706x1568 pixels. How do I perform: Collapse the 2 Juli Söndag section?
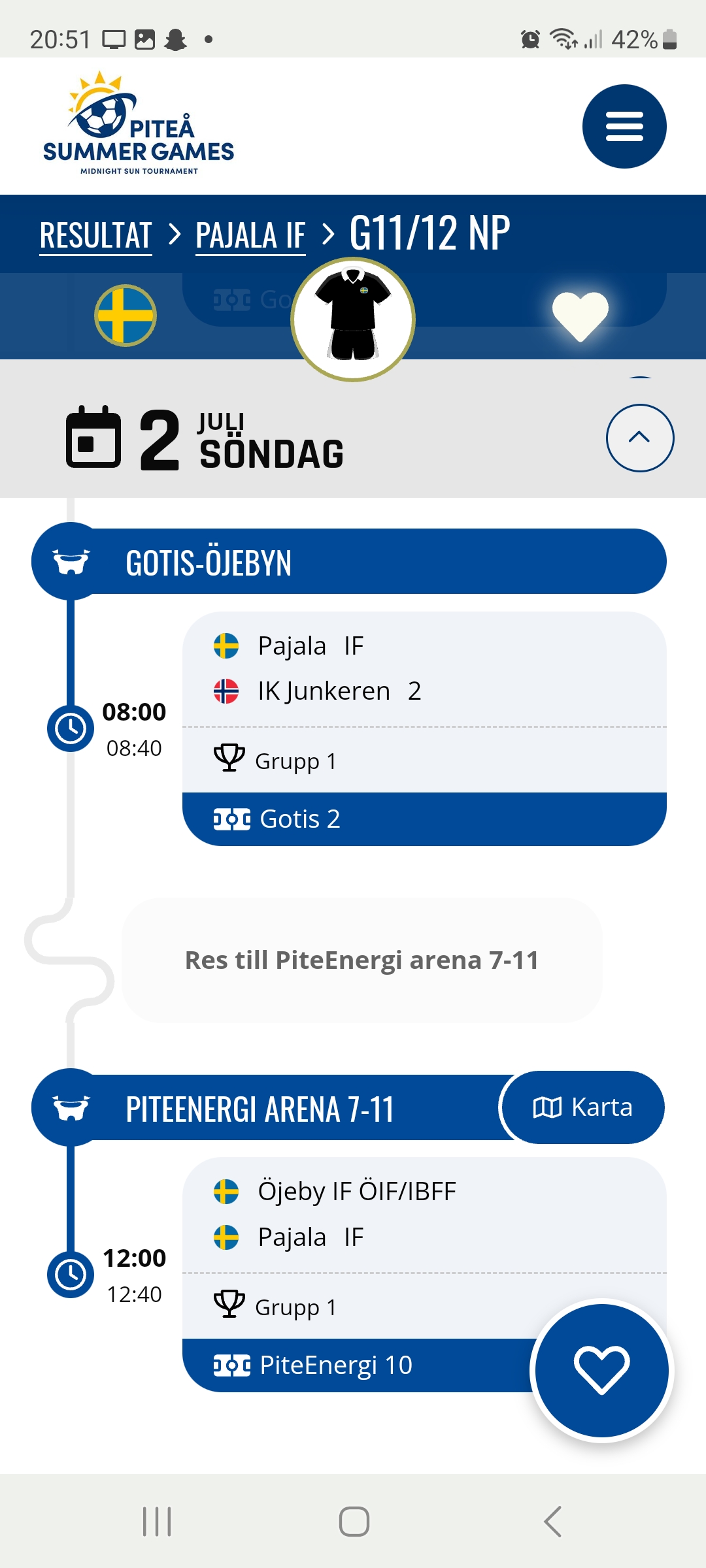(x=639, y=438)
